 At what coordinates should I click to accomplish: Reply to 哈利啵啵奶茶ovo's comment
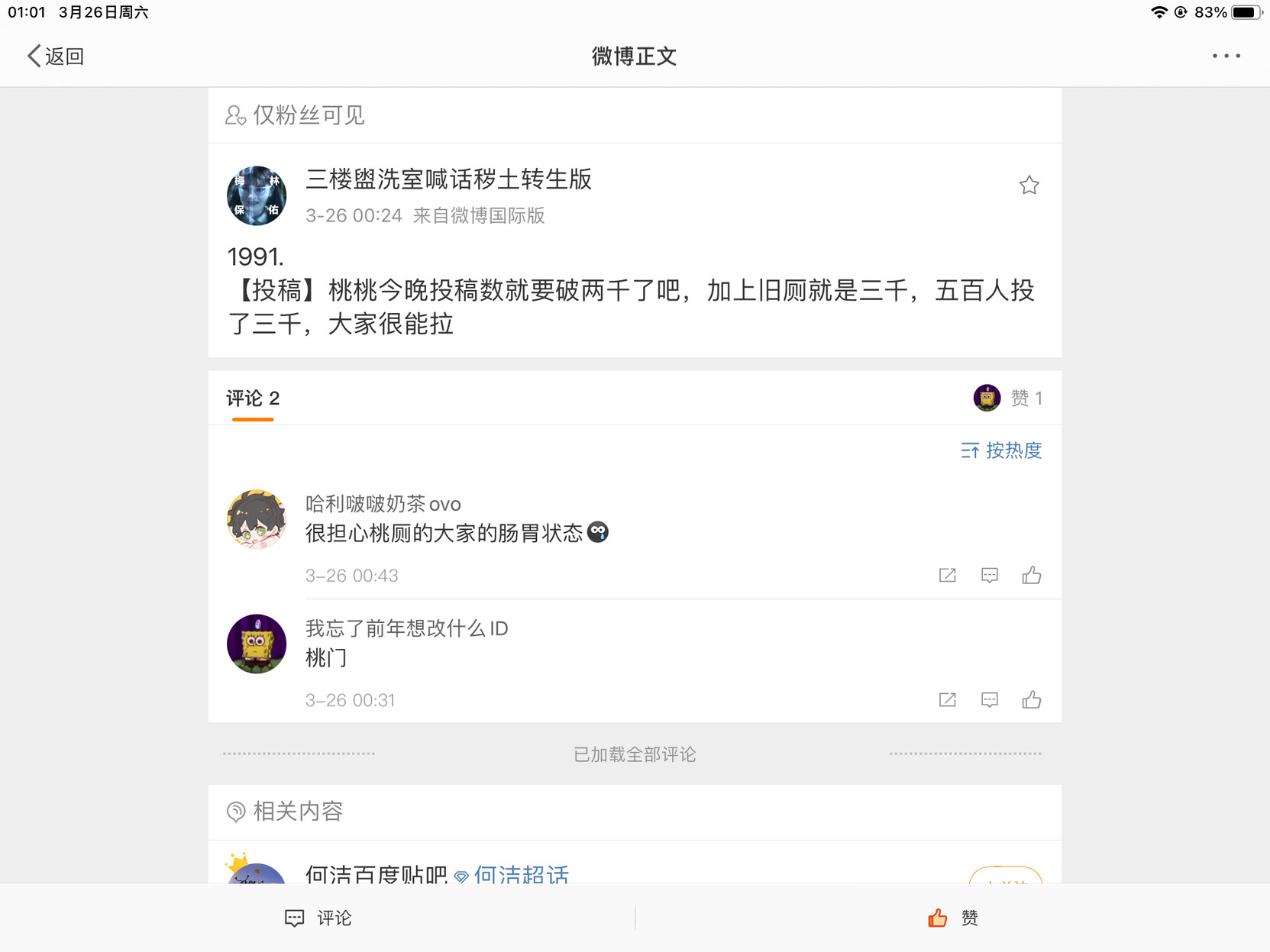tap(989, 576)
